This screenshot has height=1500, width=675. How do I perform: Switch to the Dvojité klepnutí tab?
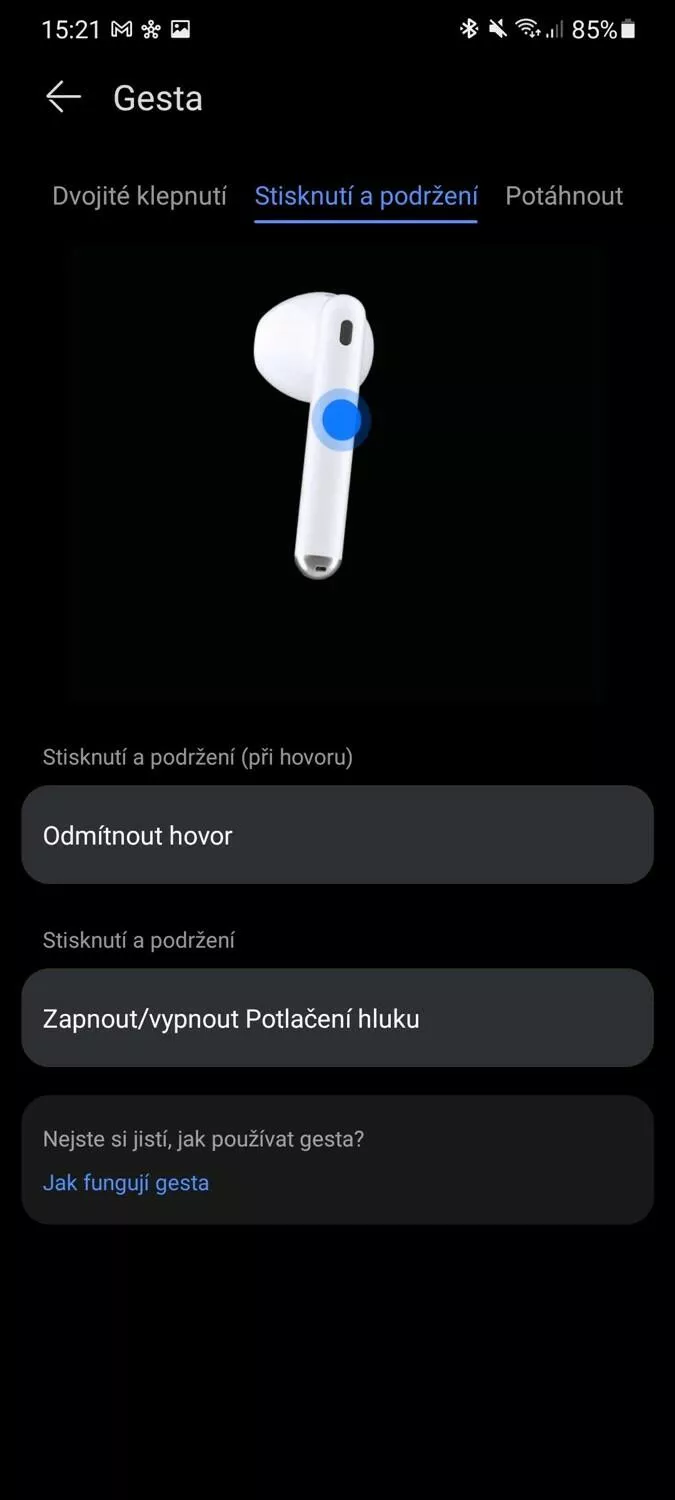tap(139, 196)
